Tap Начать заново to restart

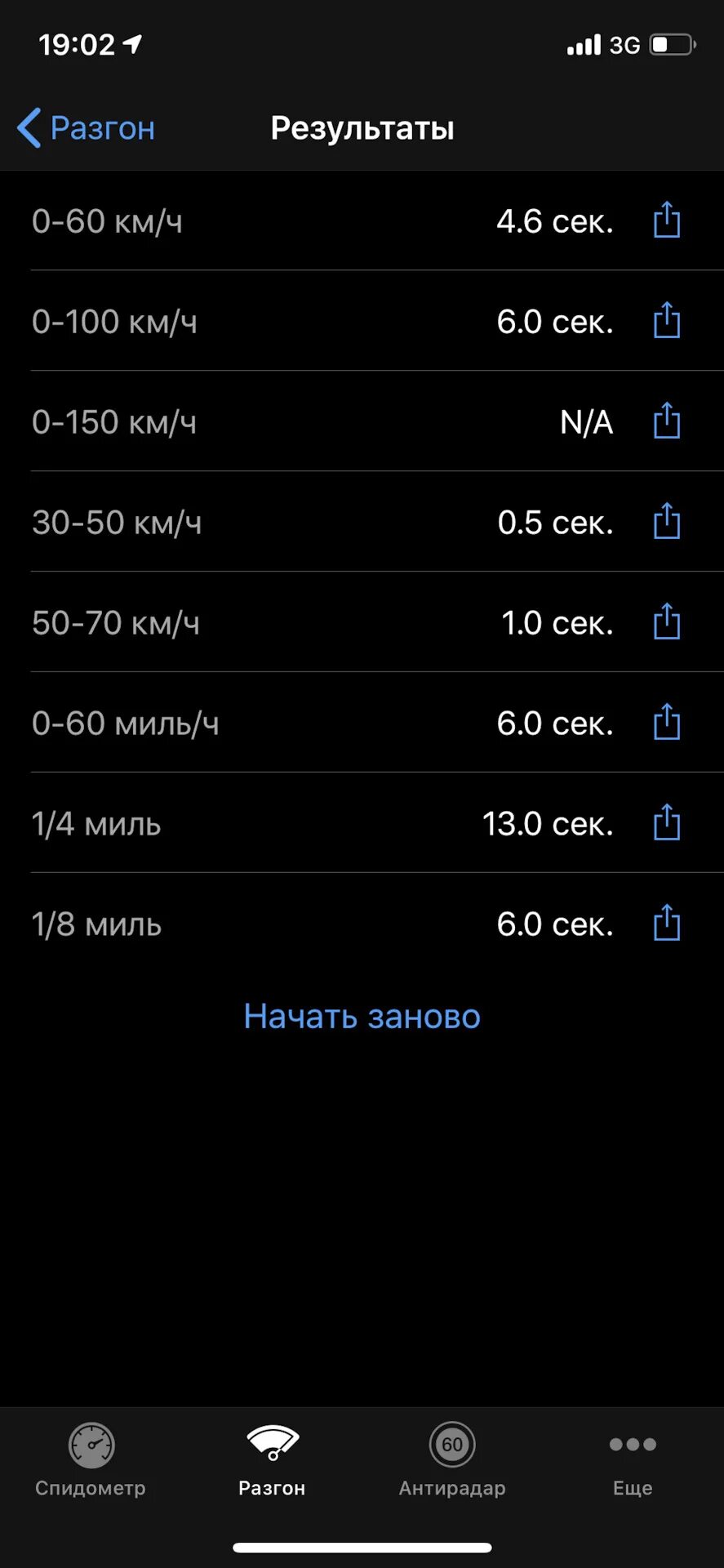(x=362, y=1017)
